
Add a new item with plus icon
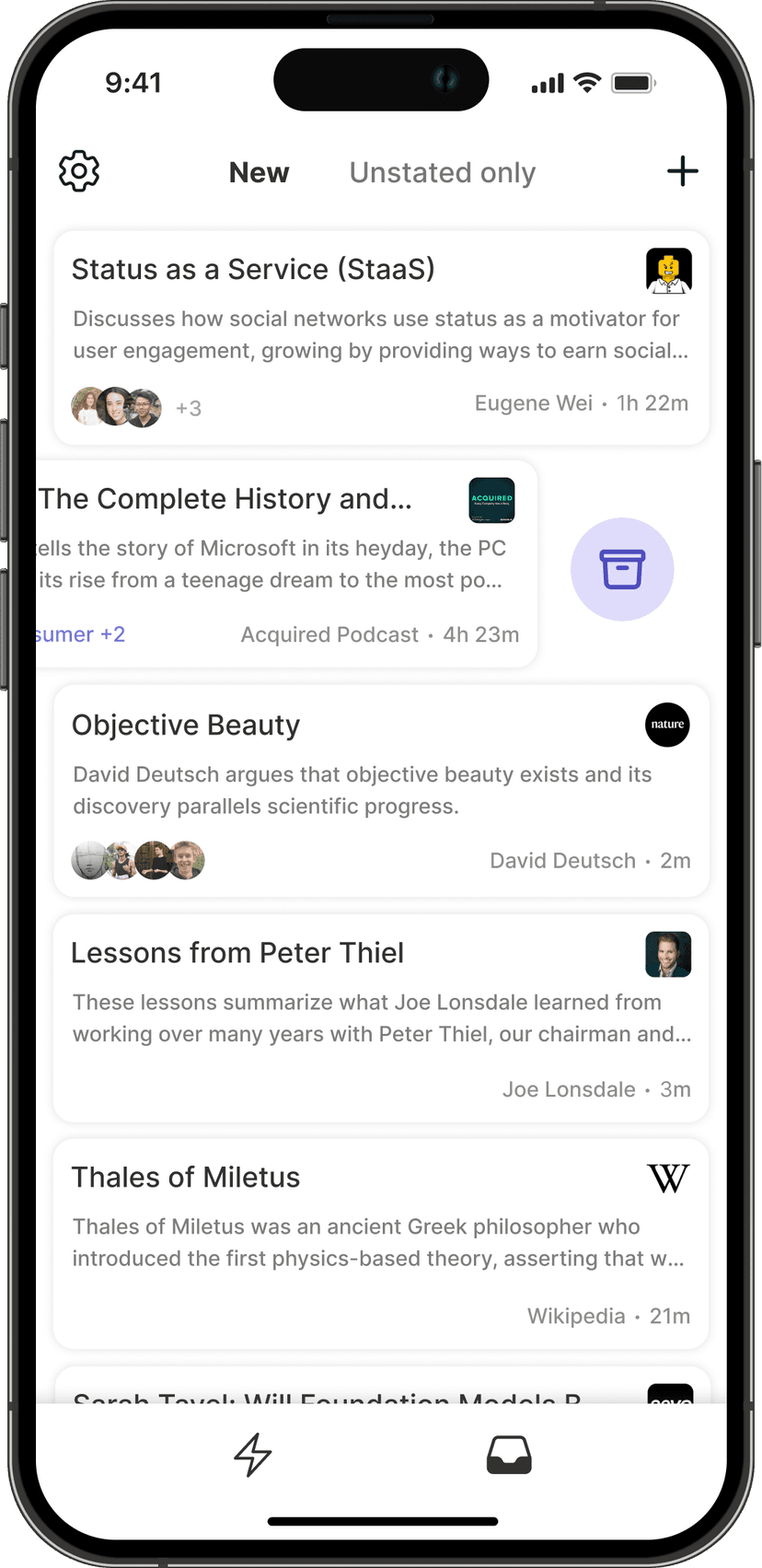coord(682,171)
